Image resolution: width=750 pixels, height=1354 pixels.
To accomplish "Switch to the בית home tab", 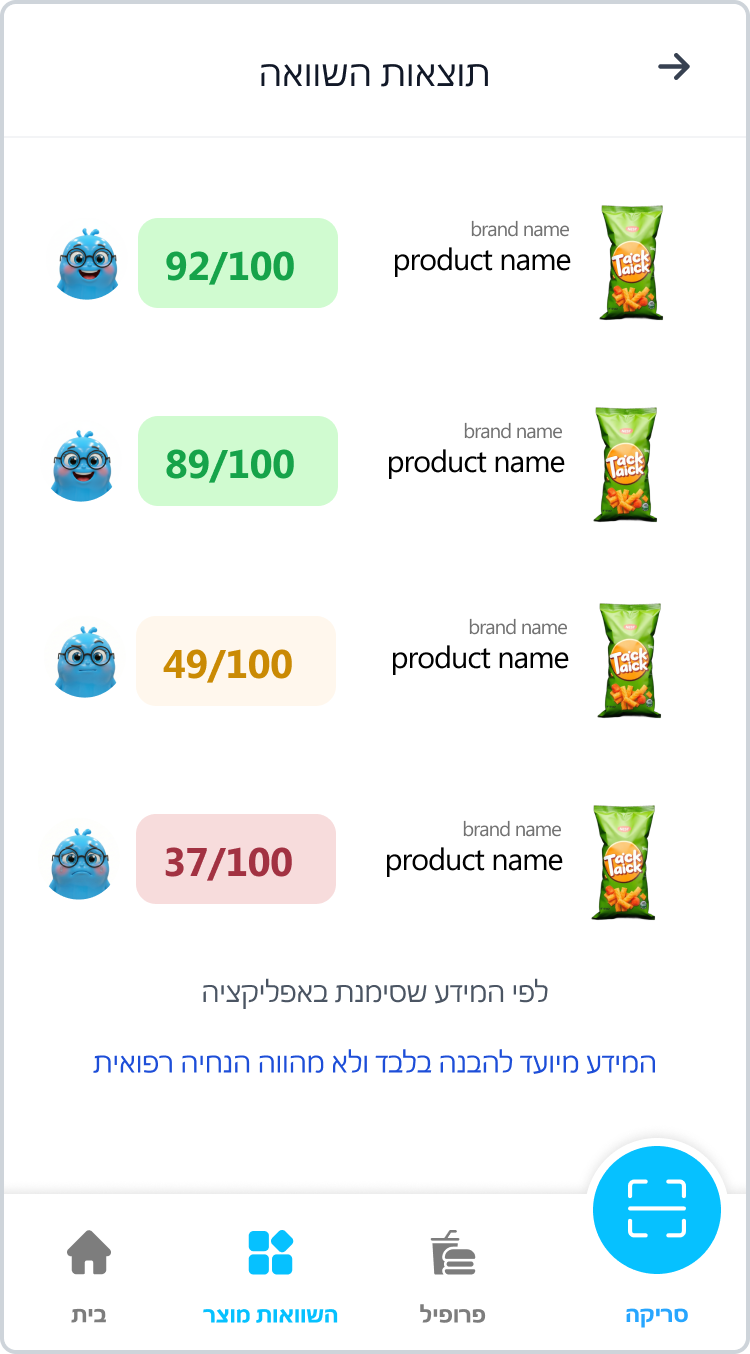I will (x=89, y=1272).
